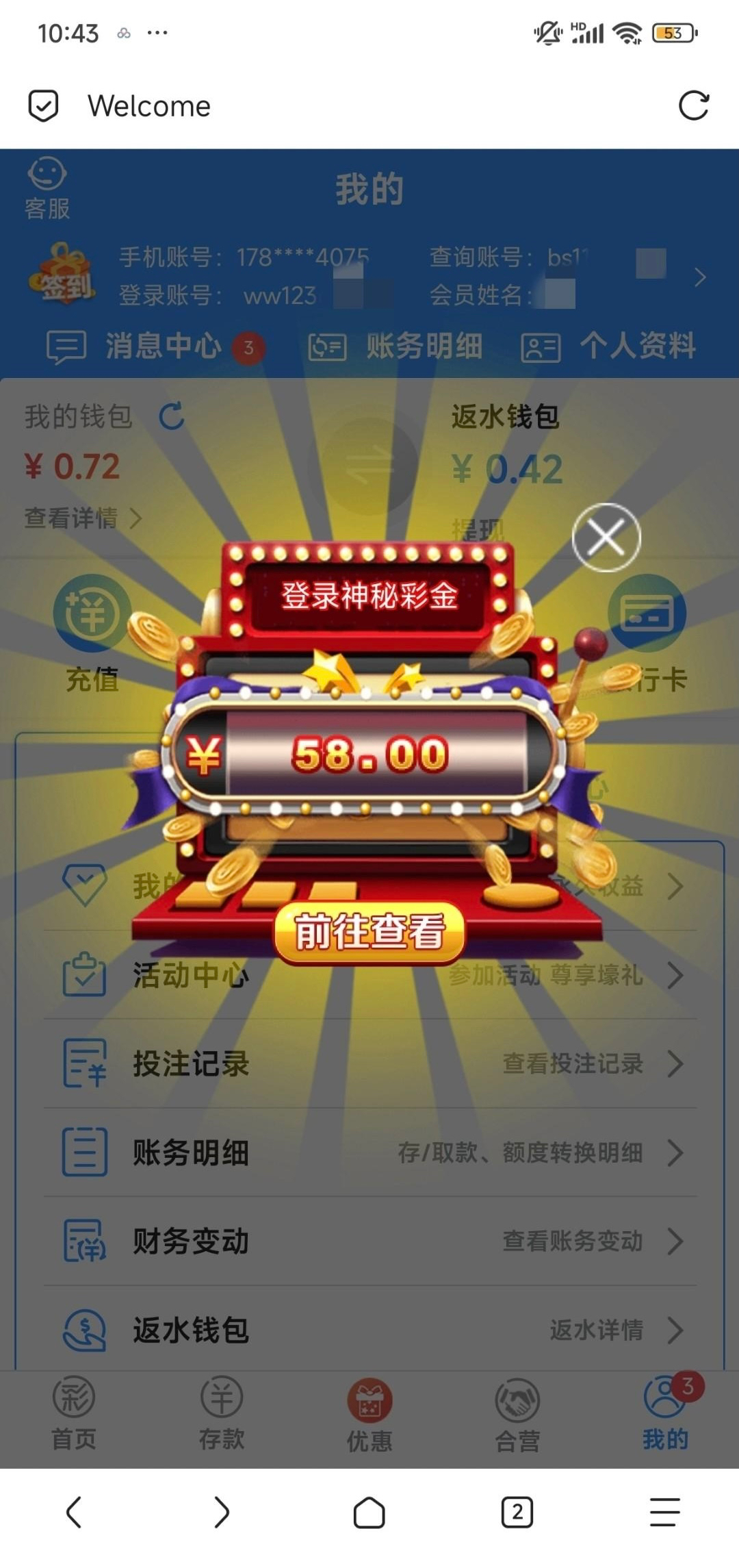Close the 登录神秘彩金 popup

click(x=606, y=537)
